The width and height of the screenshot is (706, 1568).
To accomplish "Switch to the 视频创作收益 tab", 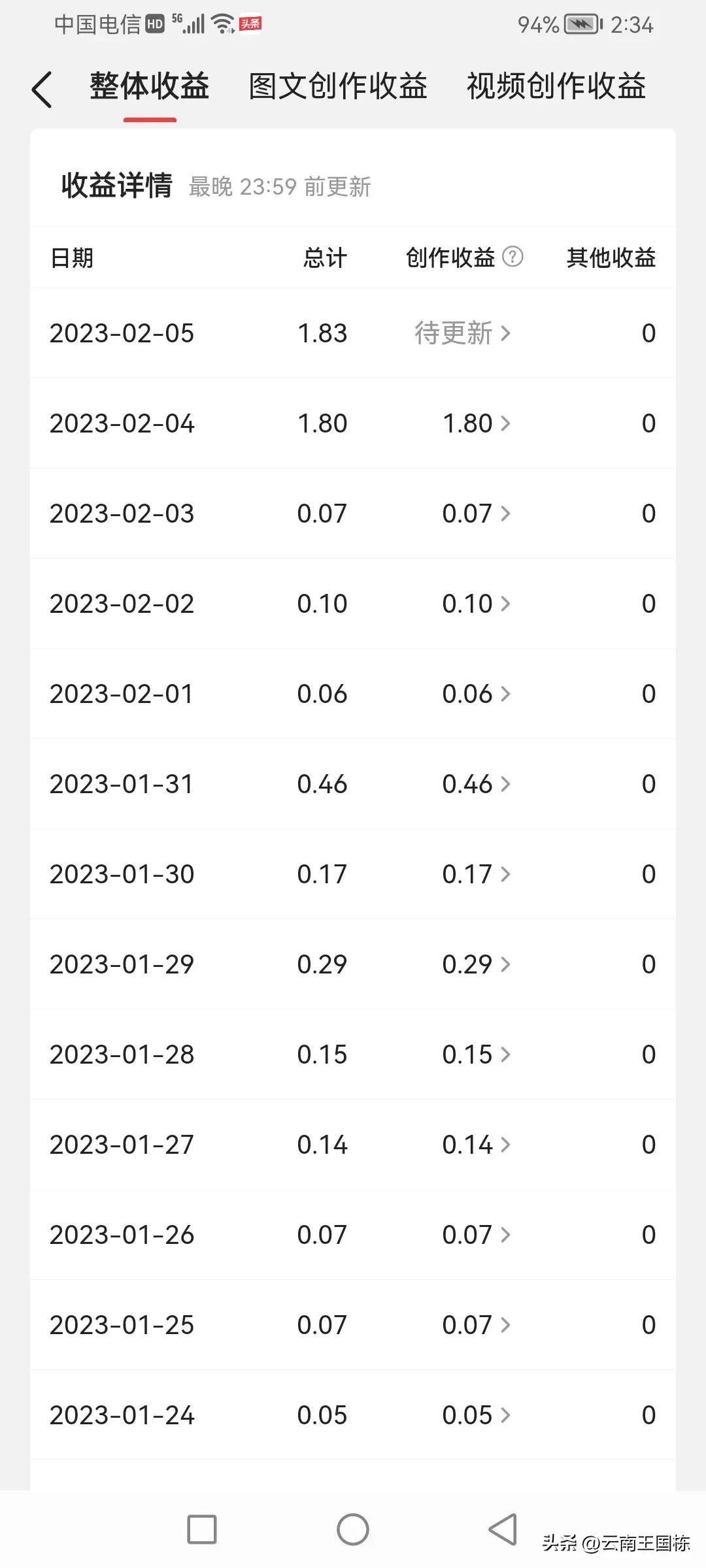I will point(556,86).
